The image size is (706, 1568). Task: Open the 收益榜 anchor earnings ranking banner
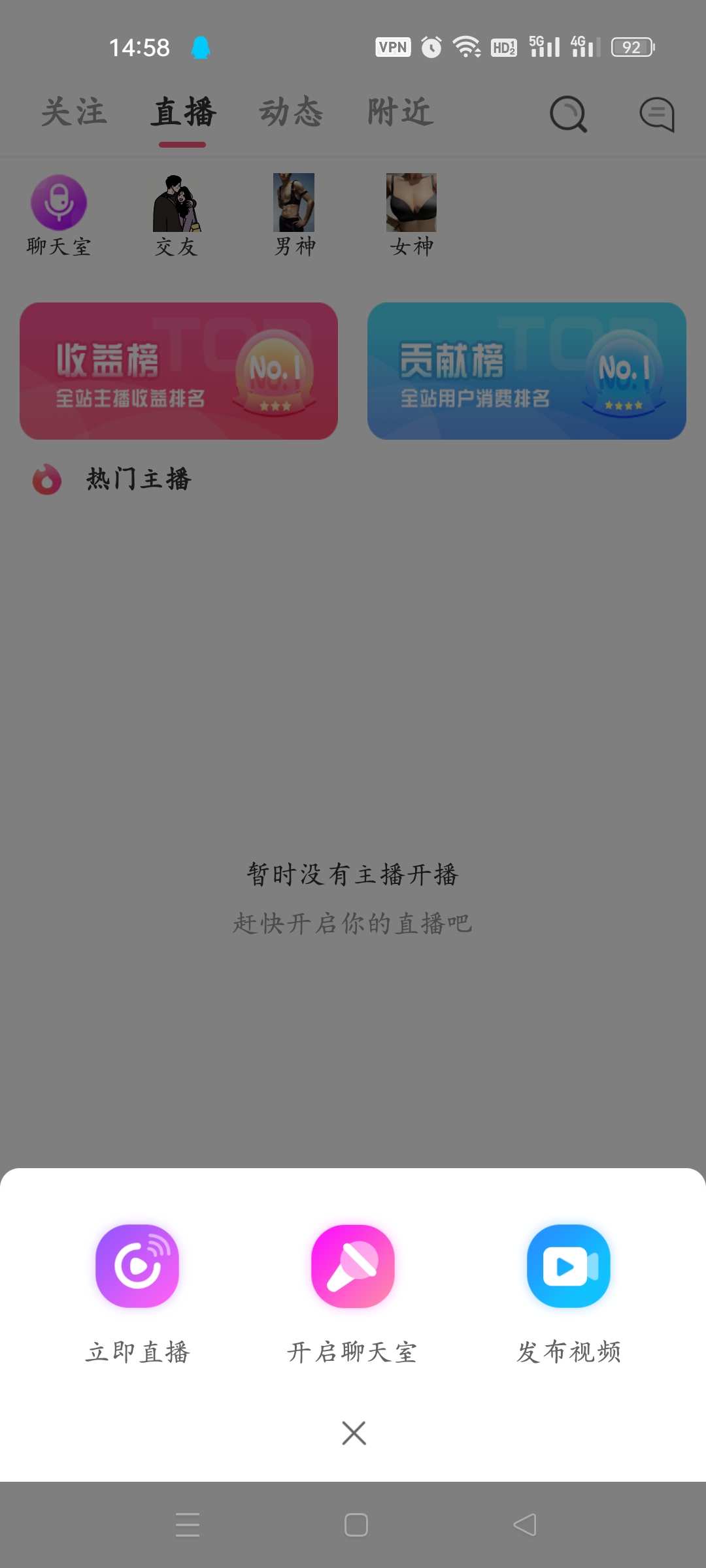click(x=178, y=370)
